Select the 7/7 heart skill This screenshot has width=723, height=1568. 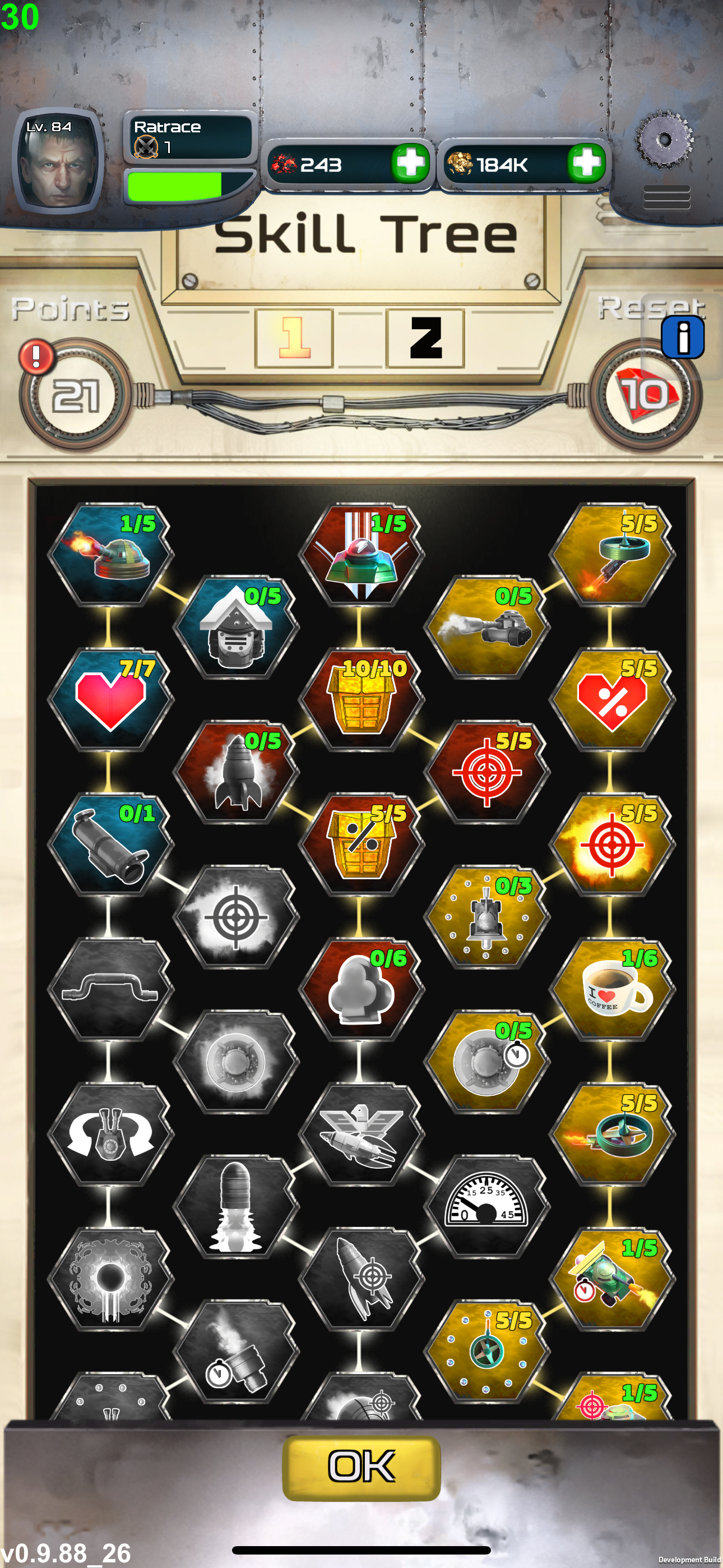pos(111,699)
